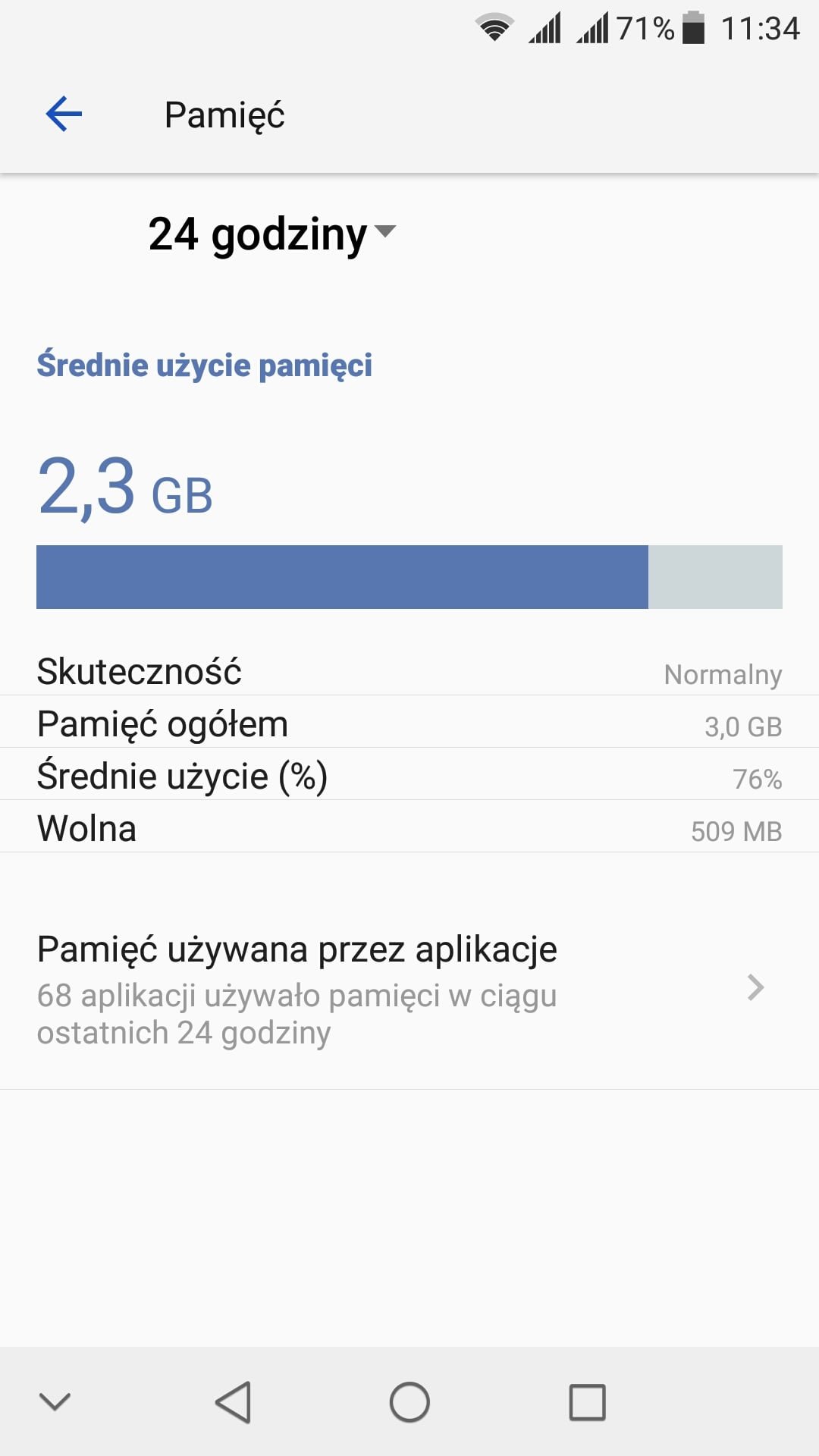Tap the system home button

(409, 1402)
